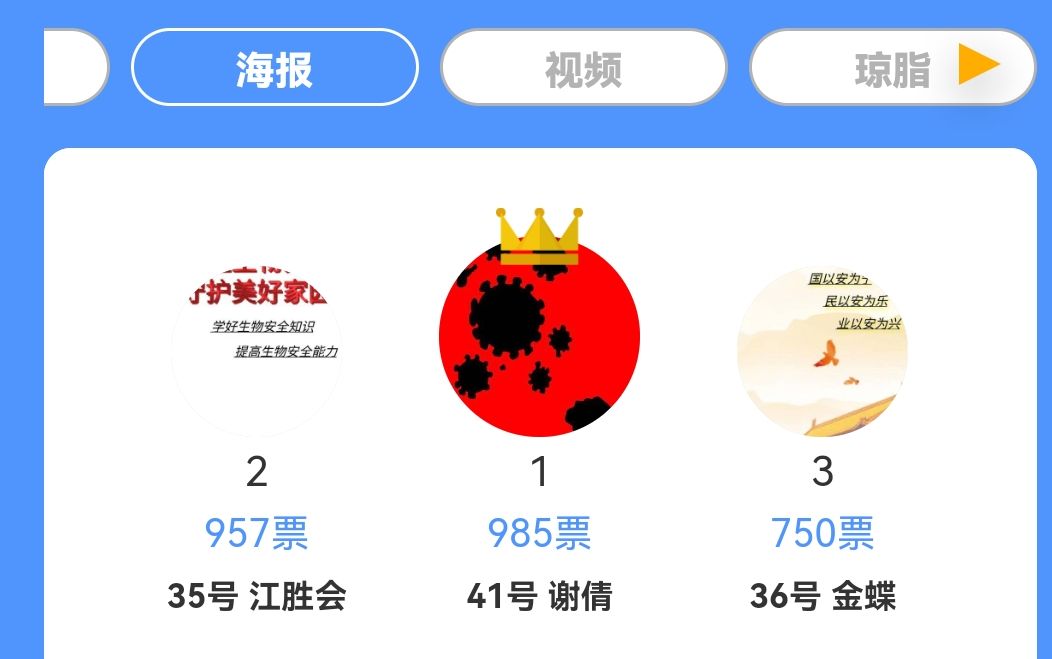
Task: Tap the orange arrow for more tabs
Action: click(x=978, y=65)
